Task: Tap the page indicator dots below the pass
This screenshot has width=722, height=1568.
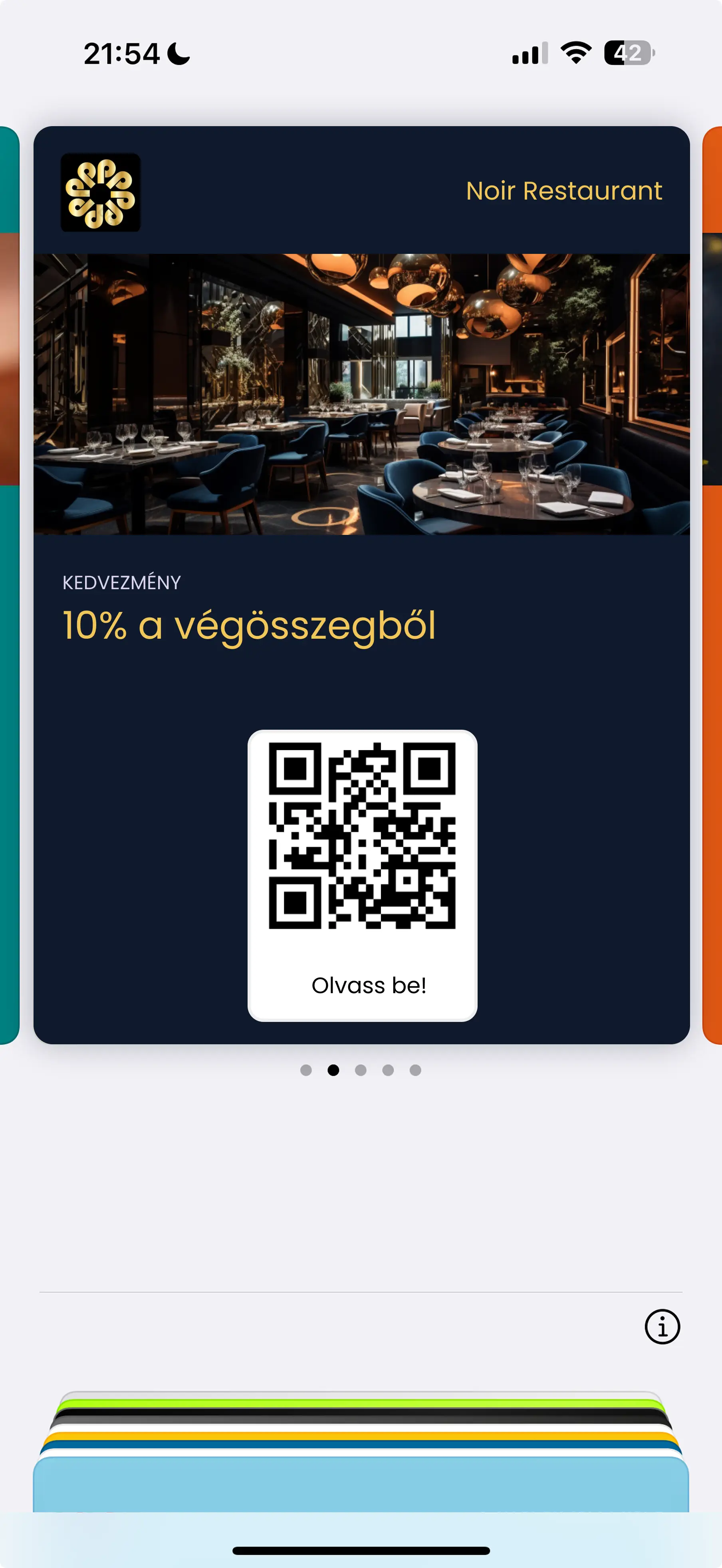Action: coord(360,1070)
